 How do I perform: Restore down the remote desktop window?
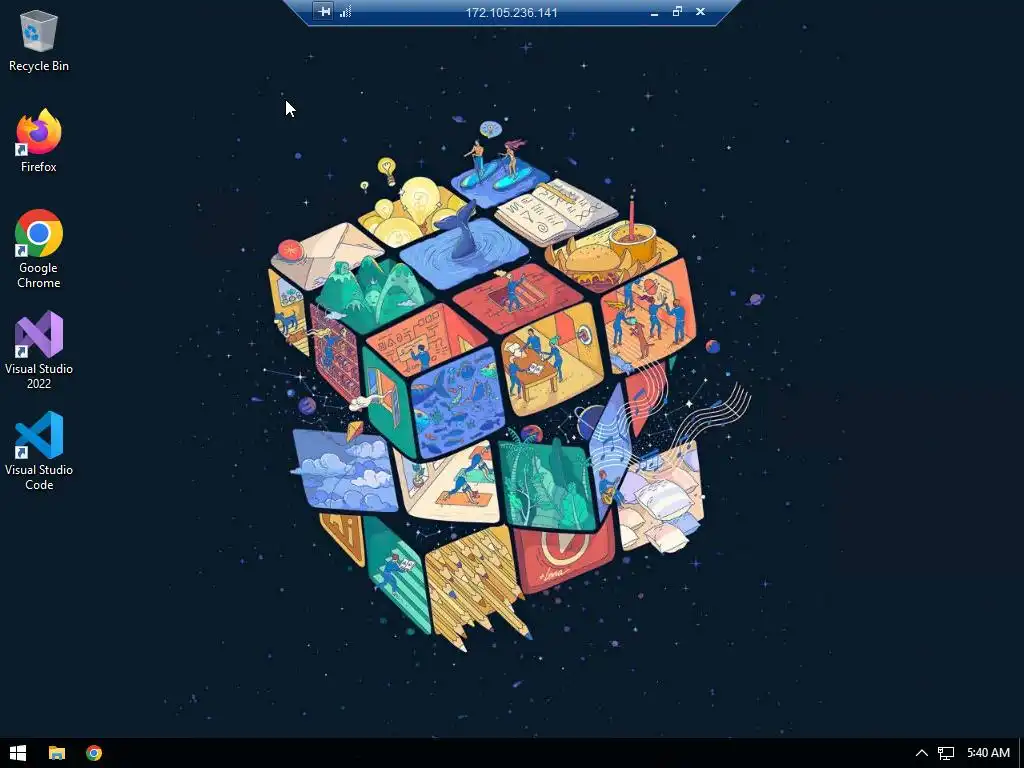[x=677, y=12]
